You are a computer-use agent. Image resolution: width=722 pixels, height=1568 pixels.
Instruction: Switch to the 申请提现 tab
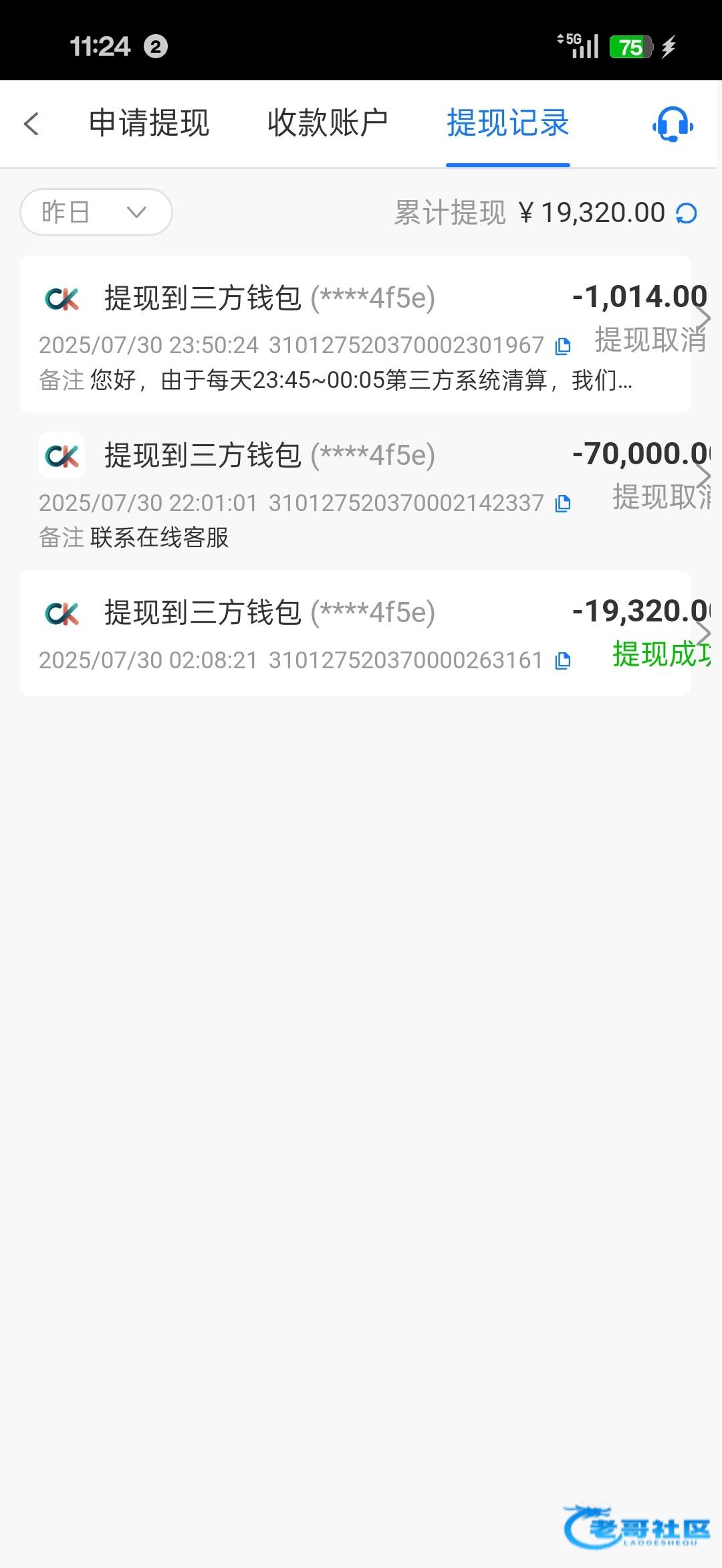pos(149,124)
